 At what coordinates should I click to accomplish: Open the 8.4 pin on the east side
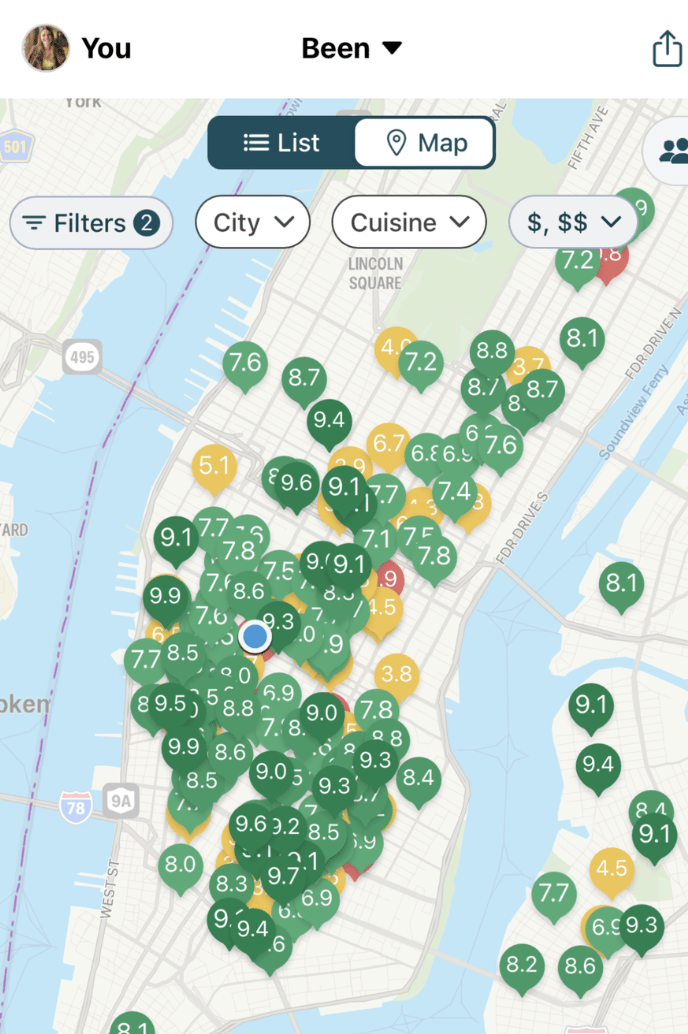coord(418,776)
